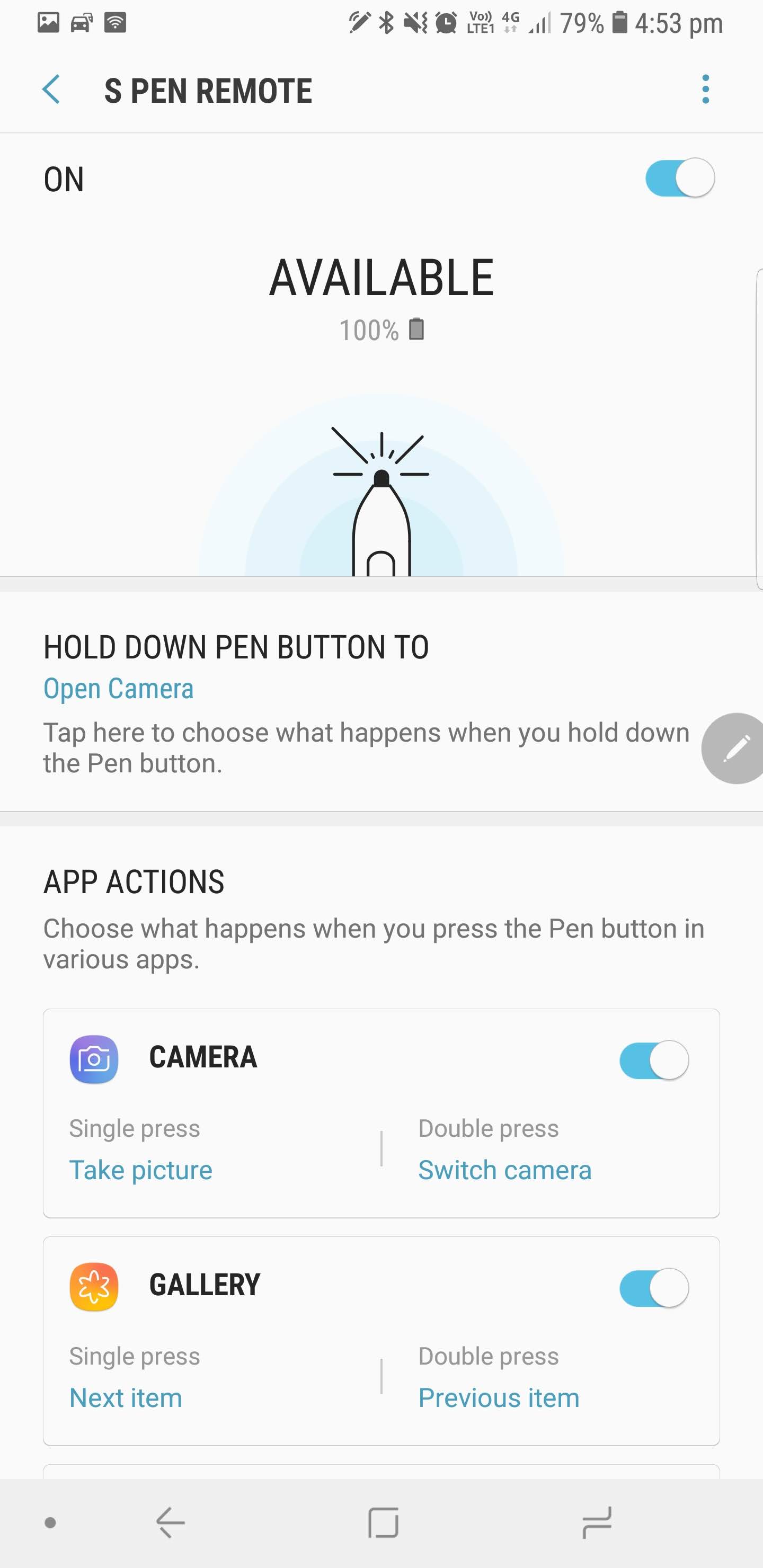Open recent apps from navigation bar

597,1522
